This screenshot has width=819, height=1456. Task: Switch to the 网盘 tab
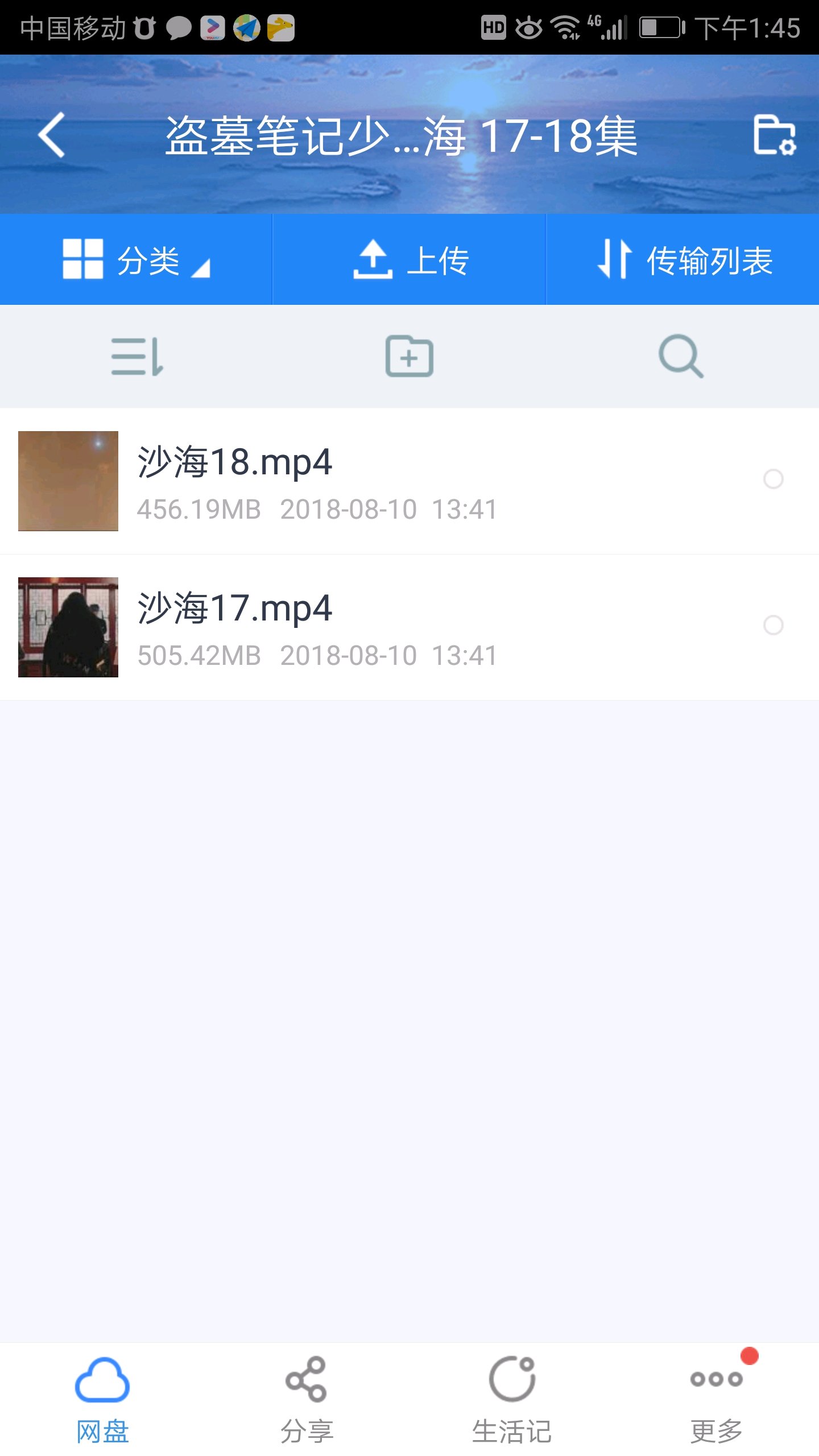pyautogui.click(x=102, y=1399)
